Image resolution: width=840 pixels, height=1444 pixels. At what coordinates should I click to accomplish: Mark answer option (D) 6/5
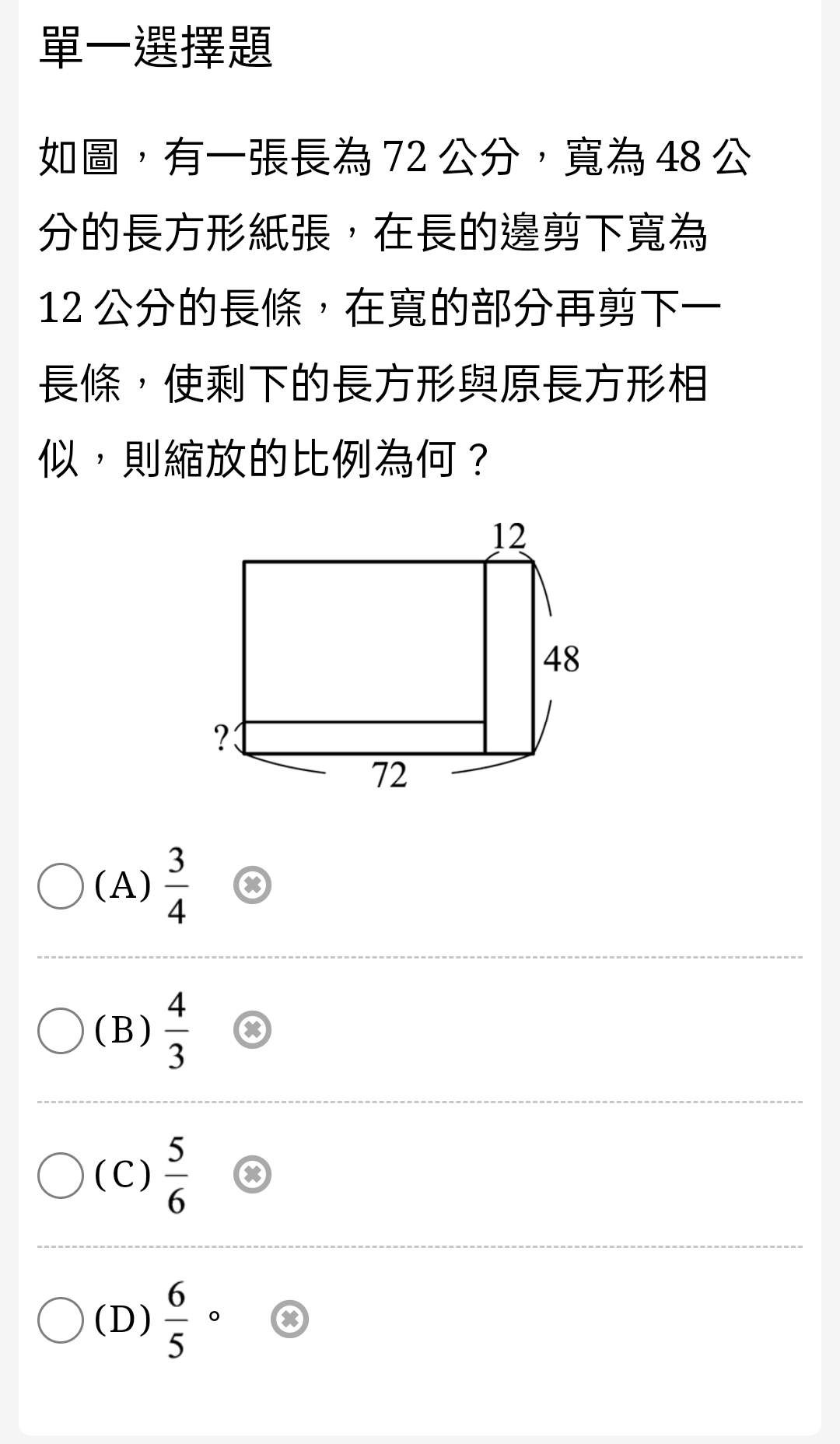pyautogui.click(x=61, y=1320)
